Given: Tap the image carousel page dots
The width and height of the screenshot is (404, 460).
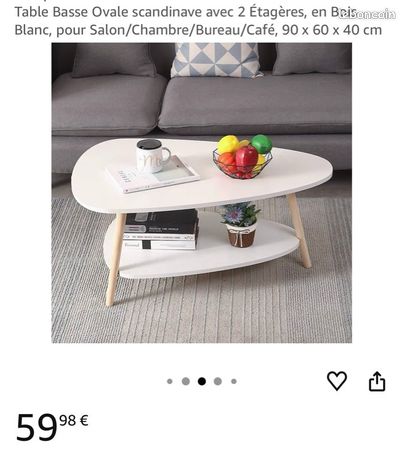Looking at the screenshot, I should pyautogui.click(x=202, y=381).
